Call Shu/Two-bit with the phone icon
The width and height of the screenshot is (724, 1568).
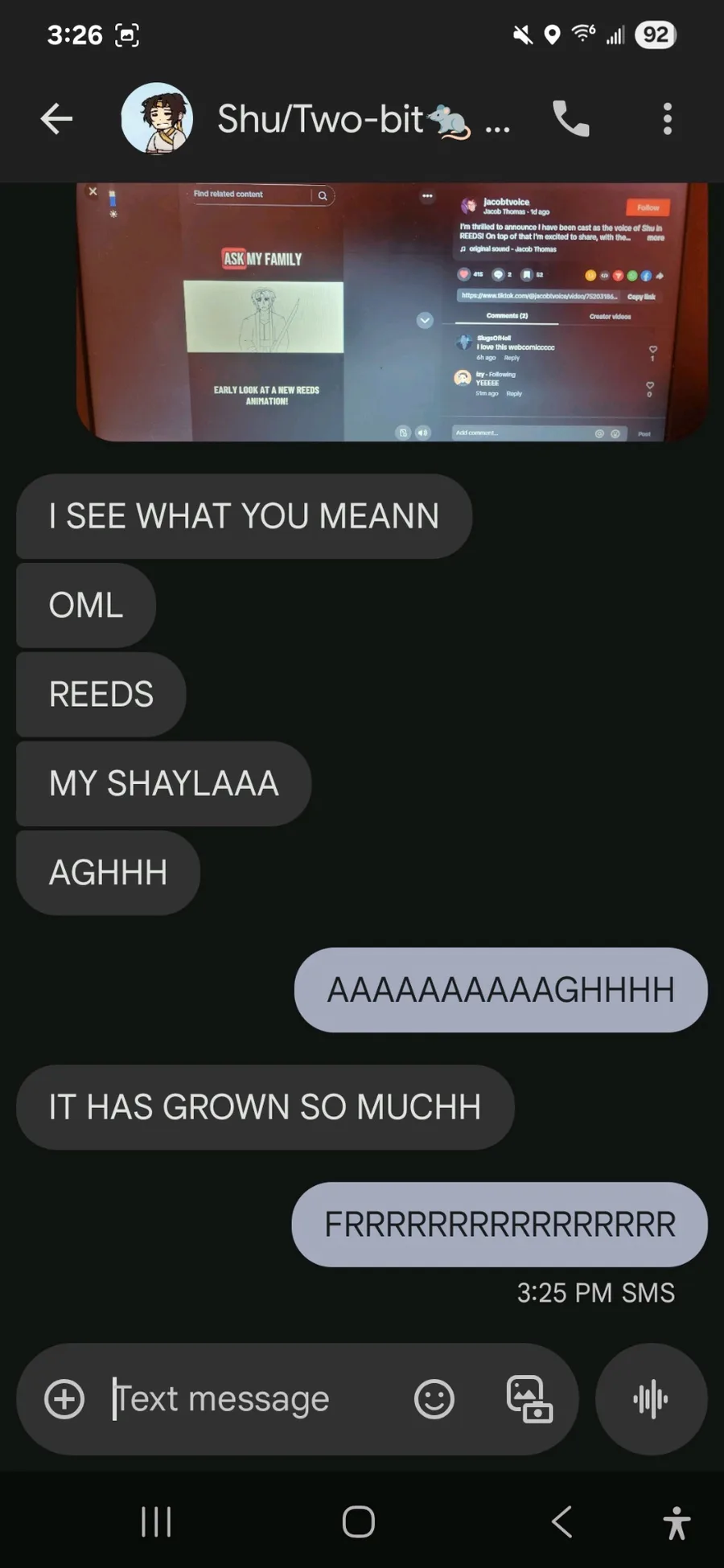571,119
